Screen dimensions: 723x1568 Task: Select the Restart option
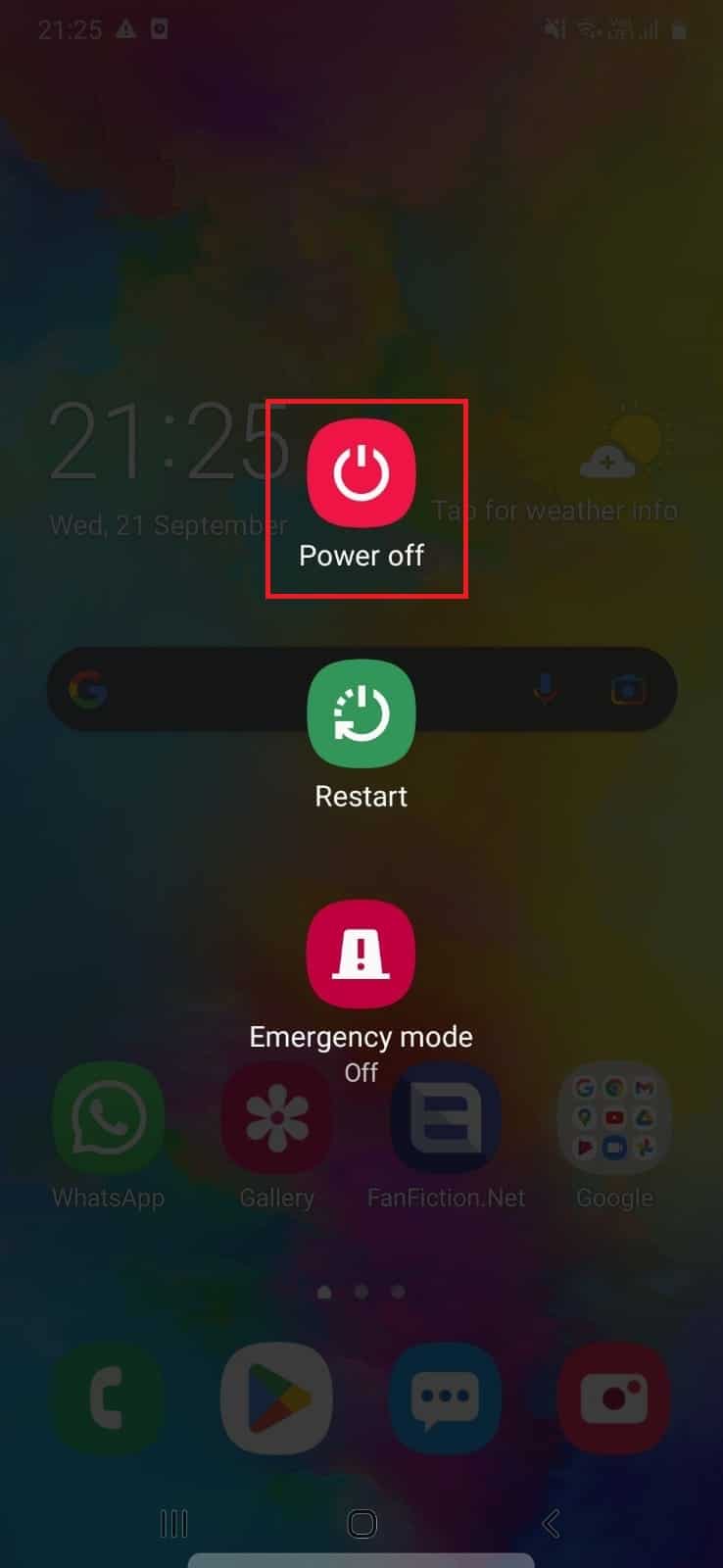pyautogui.click(x=361, y=713)
